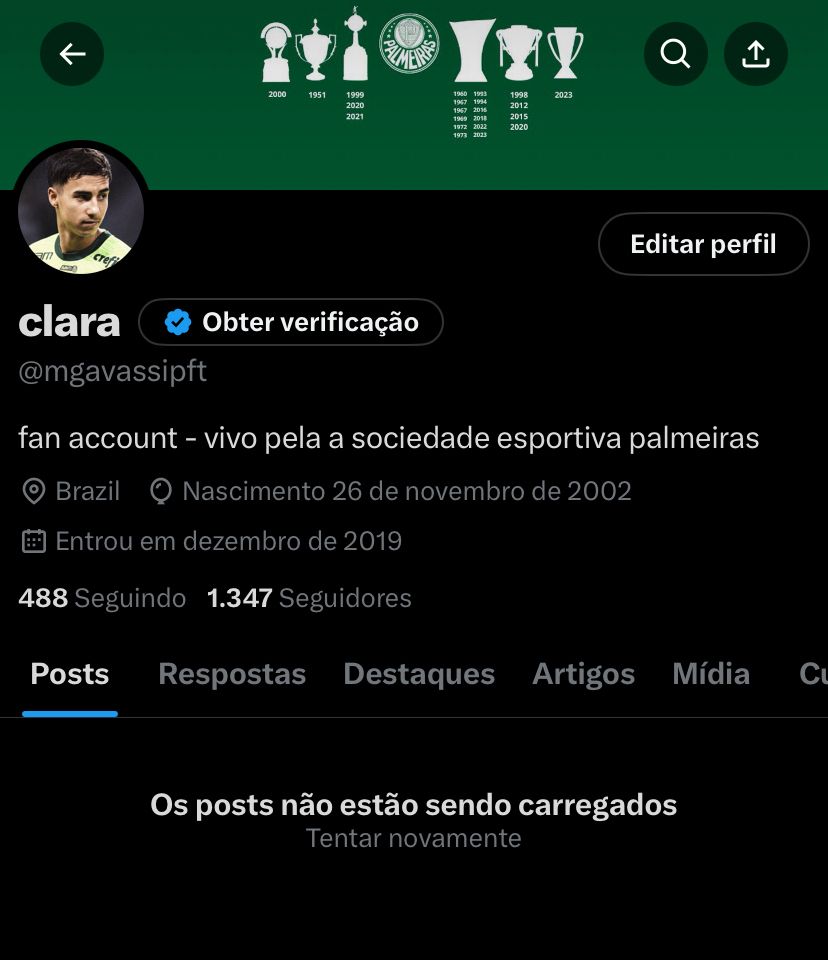Switch to the Mídia tab
828x960 pixels.
tap(711, 674)
